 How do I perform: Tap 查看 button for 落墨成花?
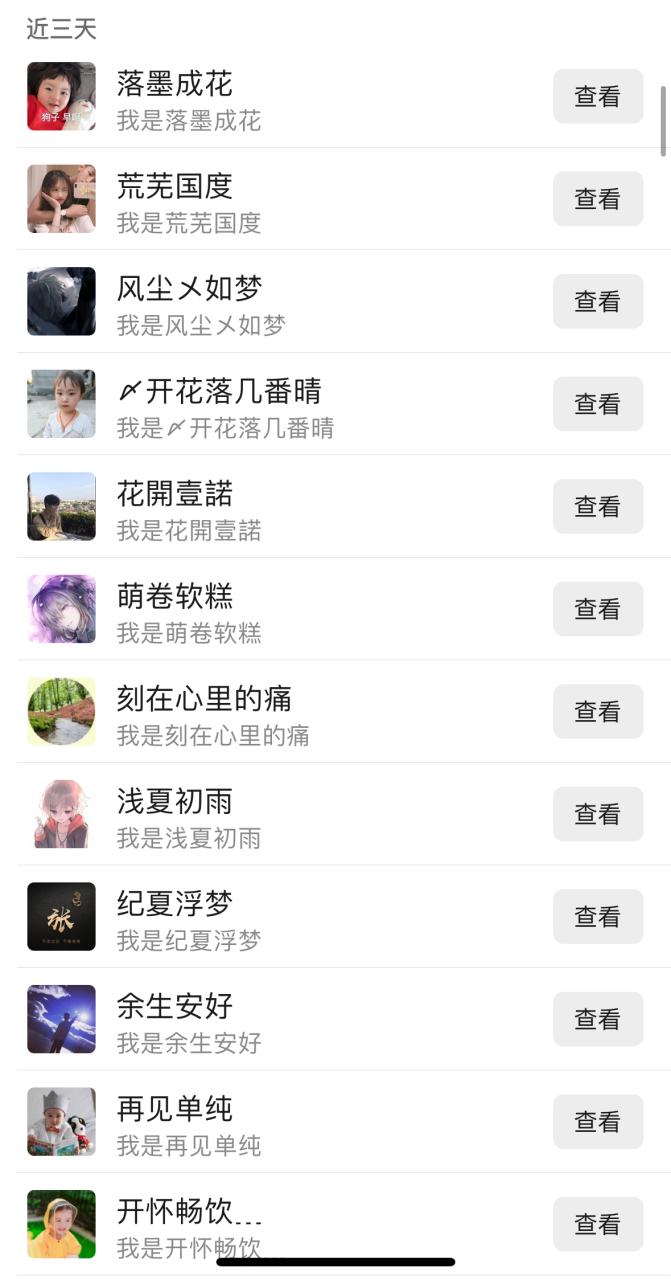click(597, 96)
